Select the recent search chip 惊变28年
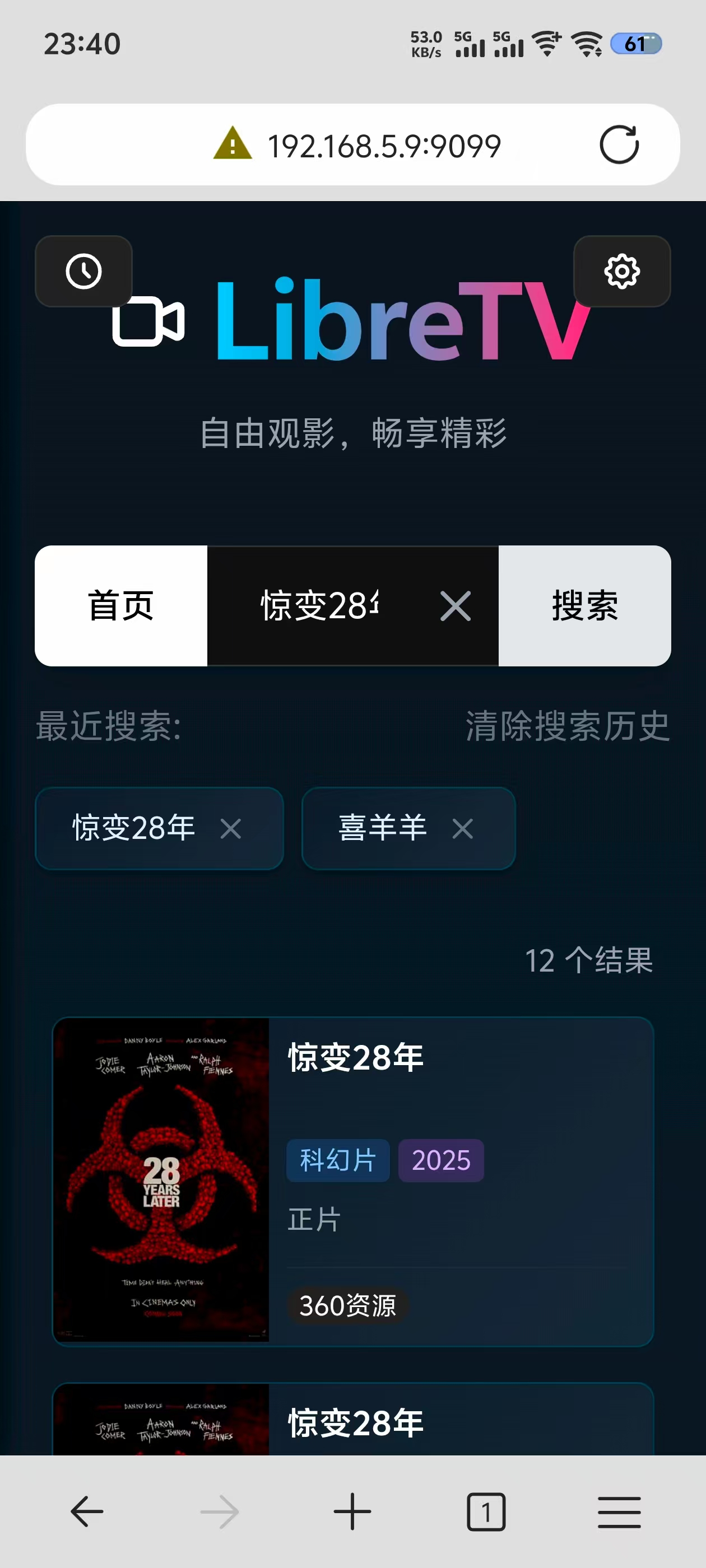The height and width of the screenshot is (1568, 706). 134,828
